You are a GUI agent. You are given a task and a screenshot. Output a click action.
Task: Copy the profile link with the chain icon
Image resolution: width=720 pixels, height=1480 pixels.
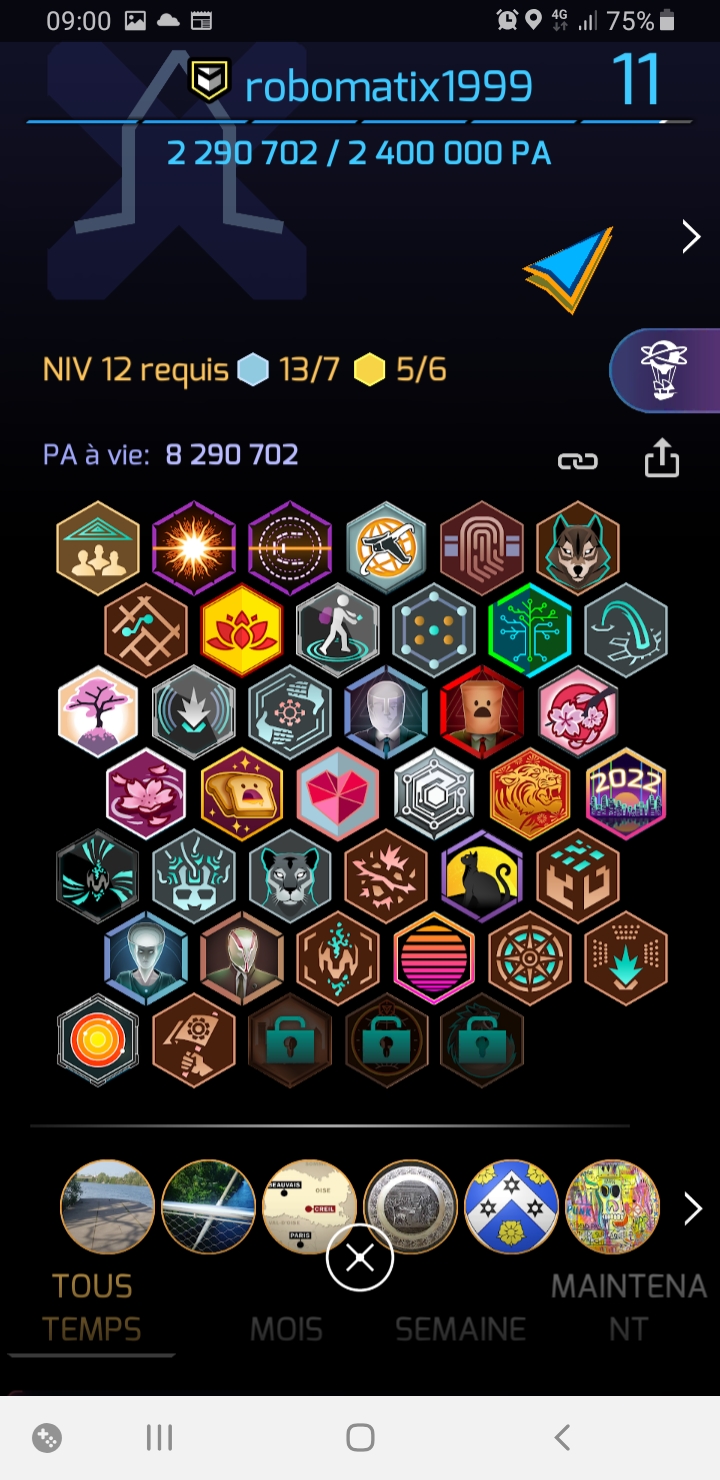[x=577, y=460]
